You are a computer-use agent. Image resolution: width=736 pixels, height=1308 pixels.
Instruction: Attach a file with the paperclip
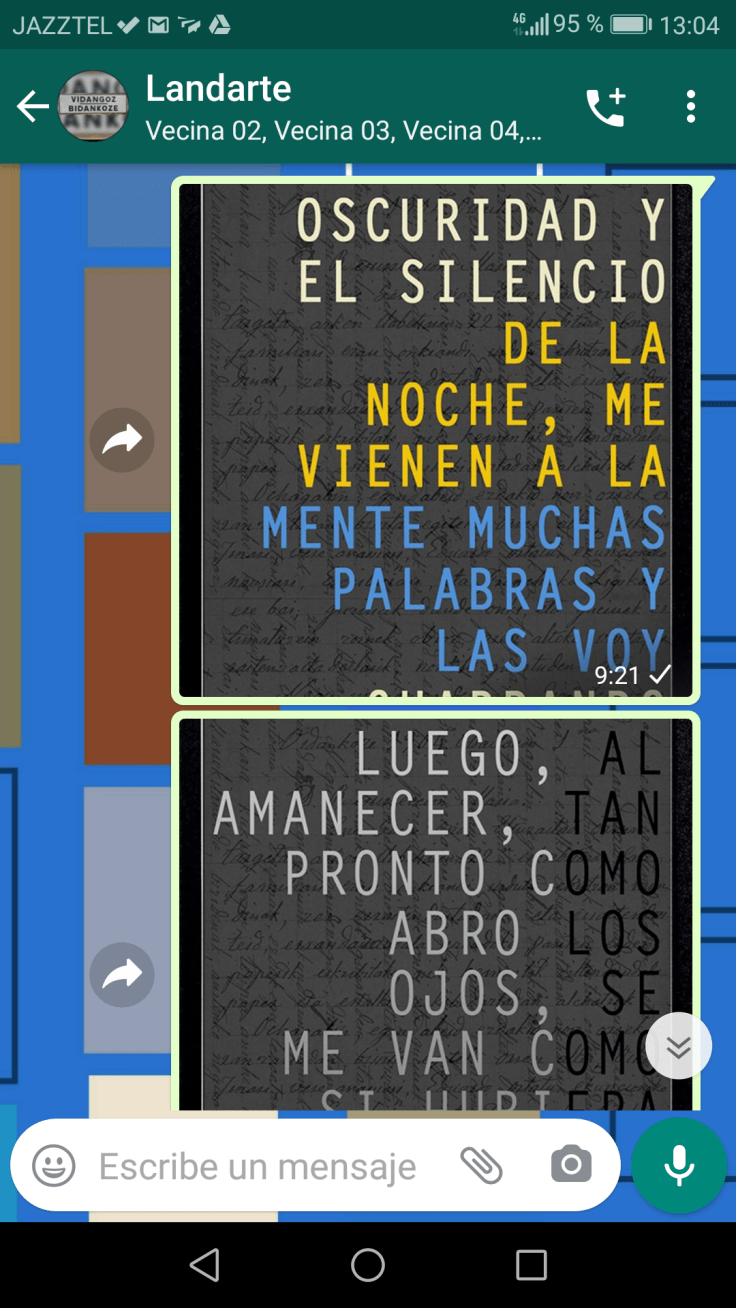point(481,1166)
